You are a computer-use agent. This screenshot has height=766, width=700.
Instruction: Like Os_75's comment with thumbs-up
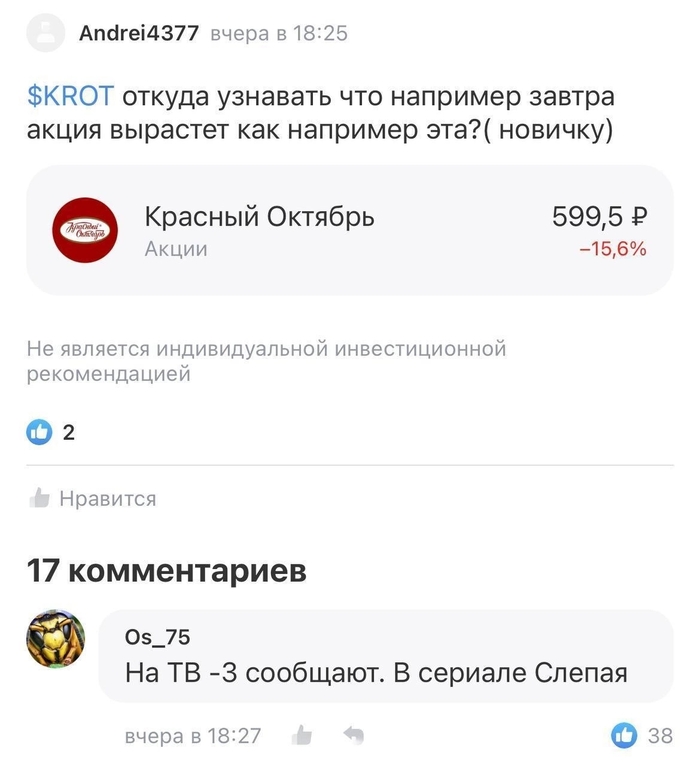click(302, 735)
